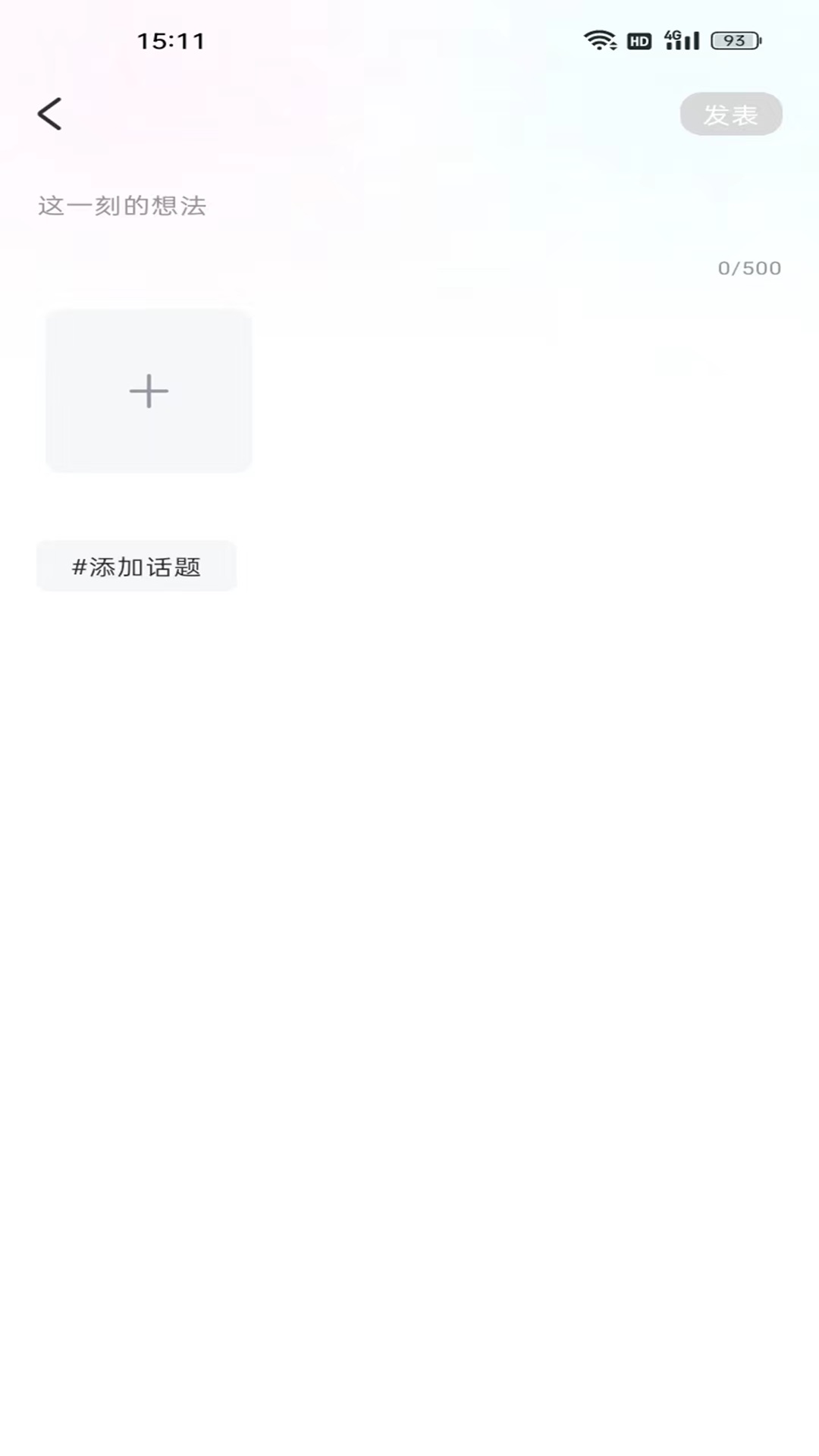Open the #添加话题 topic chip
The image size is (819, 1456).
click(x=136, y=566)
